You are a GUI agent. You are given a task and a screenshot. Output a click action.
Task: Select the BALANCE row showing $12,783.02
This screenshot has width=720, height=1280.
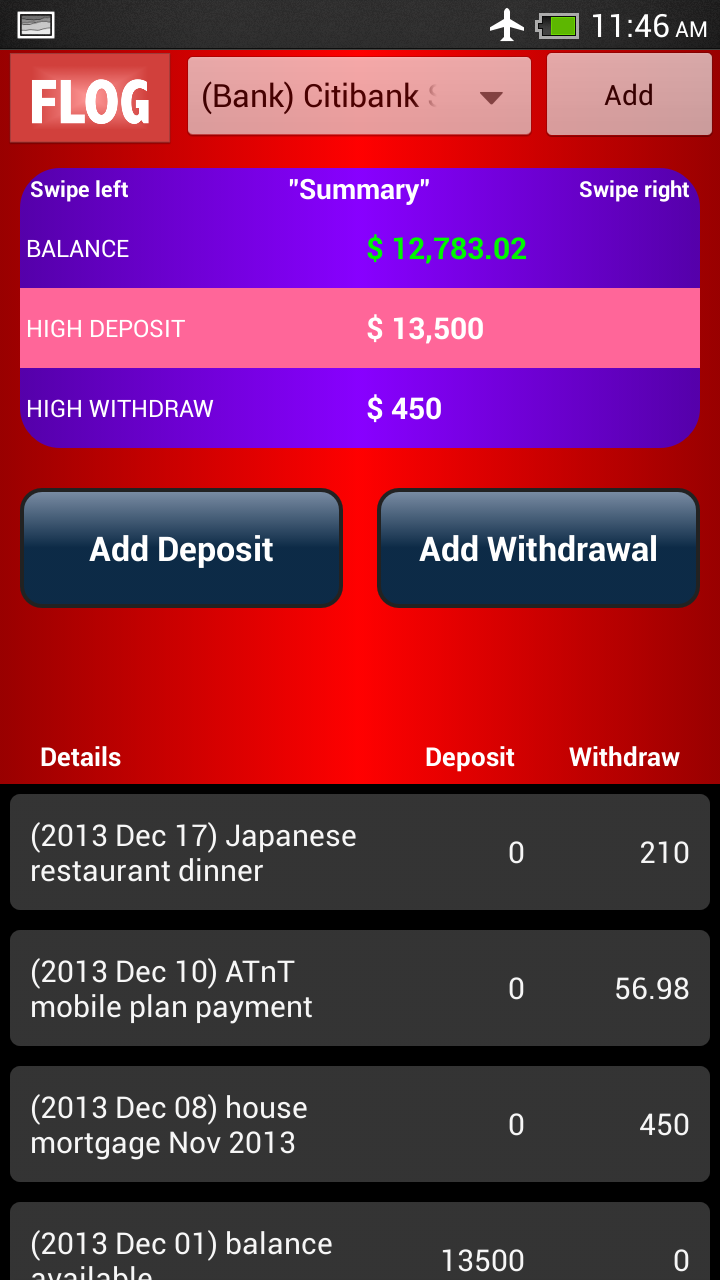click(360, 249)
